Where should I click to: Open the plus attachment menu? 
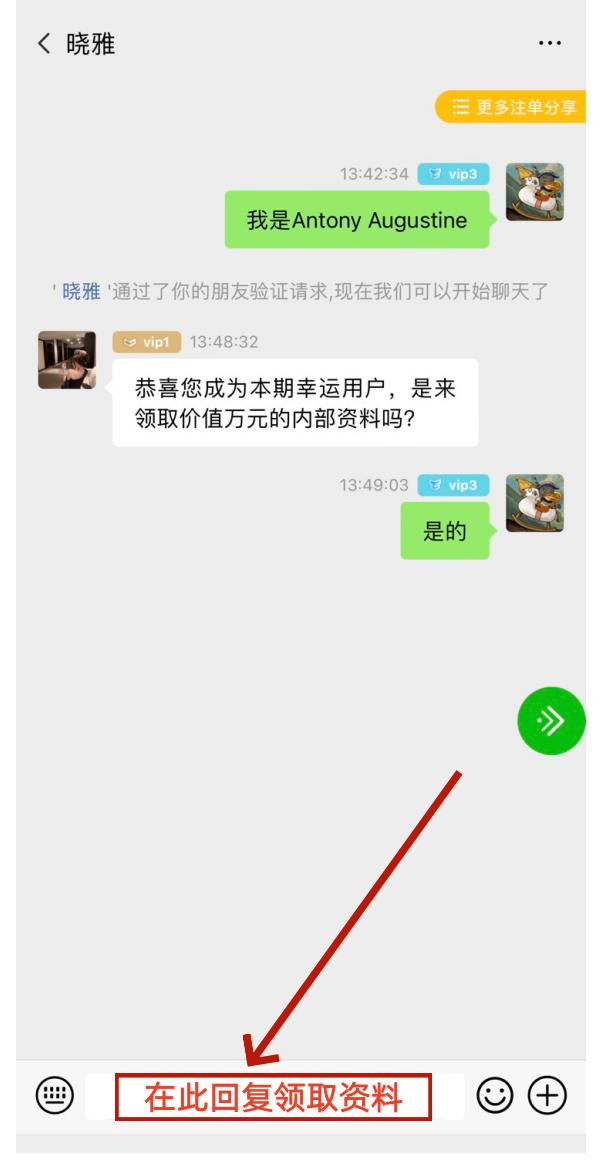[x=547, y=1096]
